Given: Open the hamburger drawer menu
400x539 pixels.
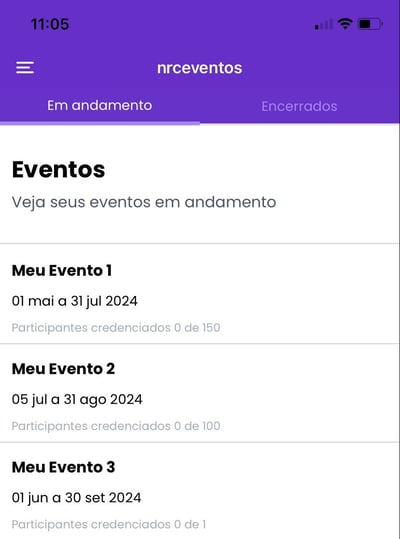Looking at the screenshot, I should 25,68.
